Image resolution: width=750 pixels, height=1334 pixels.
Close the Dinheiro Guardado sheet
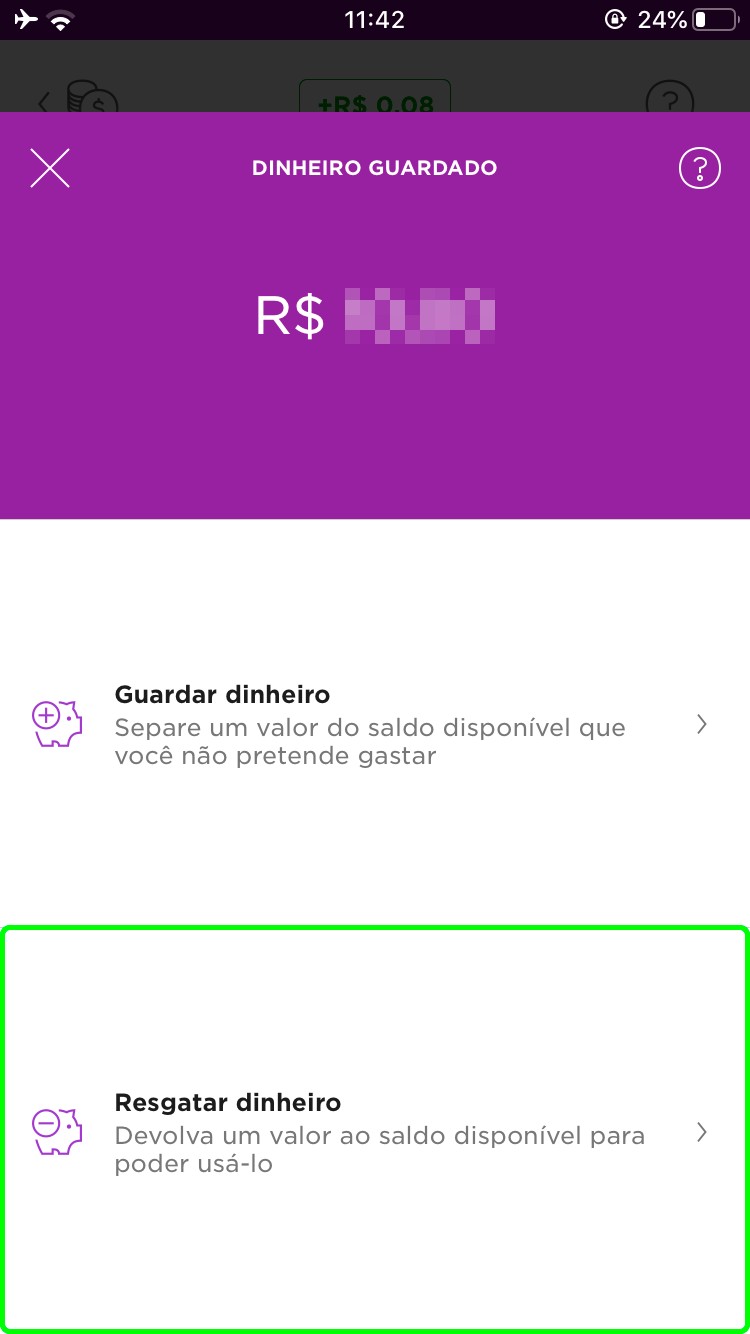[x=50, y=168]
